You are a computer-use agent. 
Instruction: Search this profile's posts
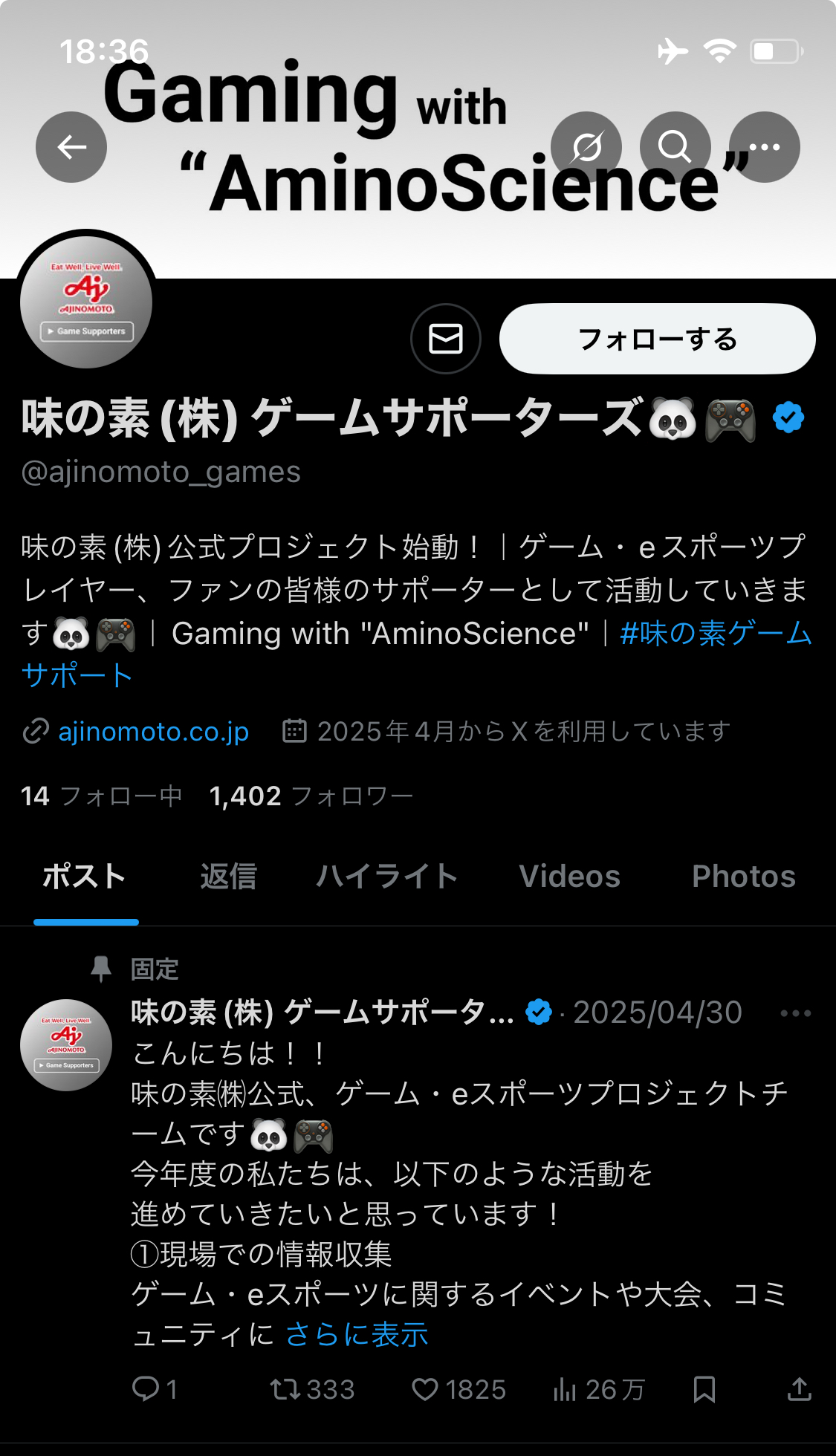[x=675, y=147]
